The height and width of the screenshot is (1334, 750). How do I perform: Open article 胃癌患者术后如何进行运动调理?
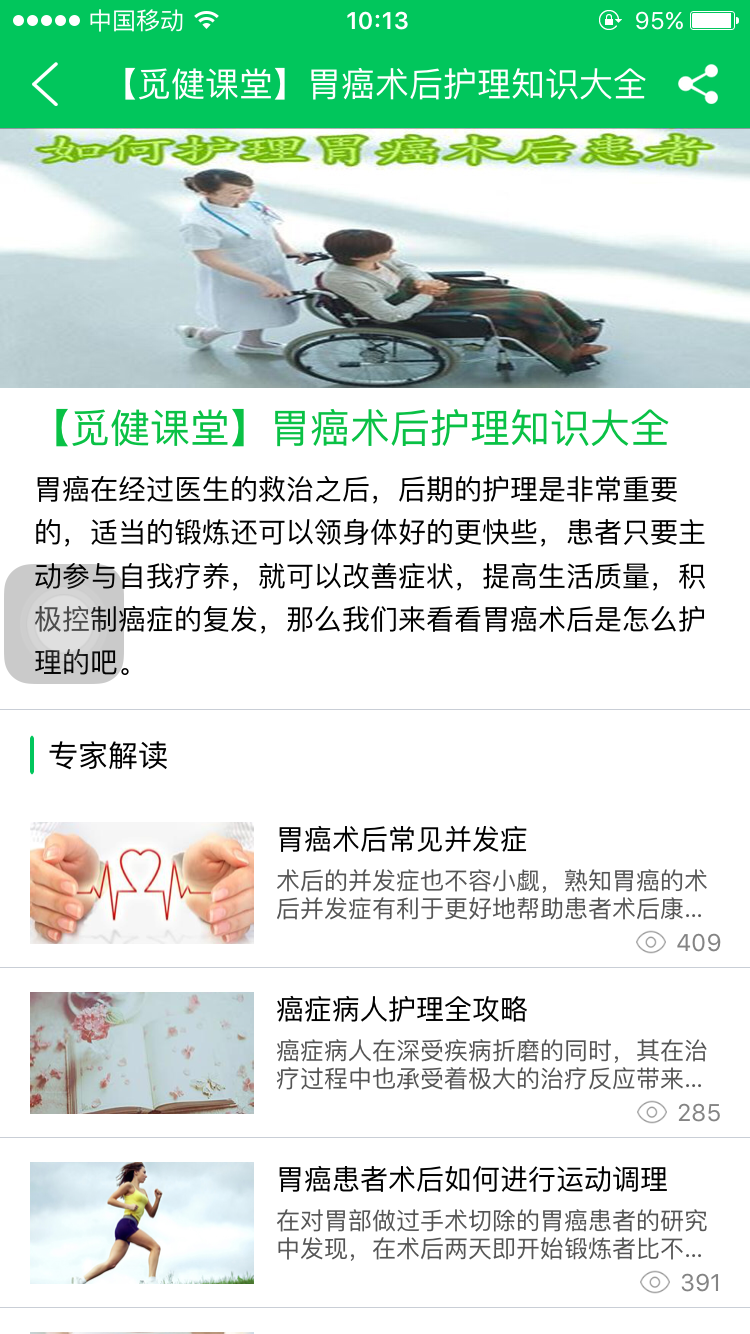(472, 1179)
